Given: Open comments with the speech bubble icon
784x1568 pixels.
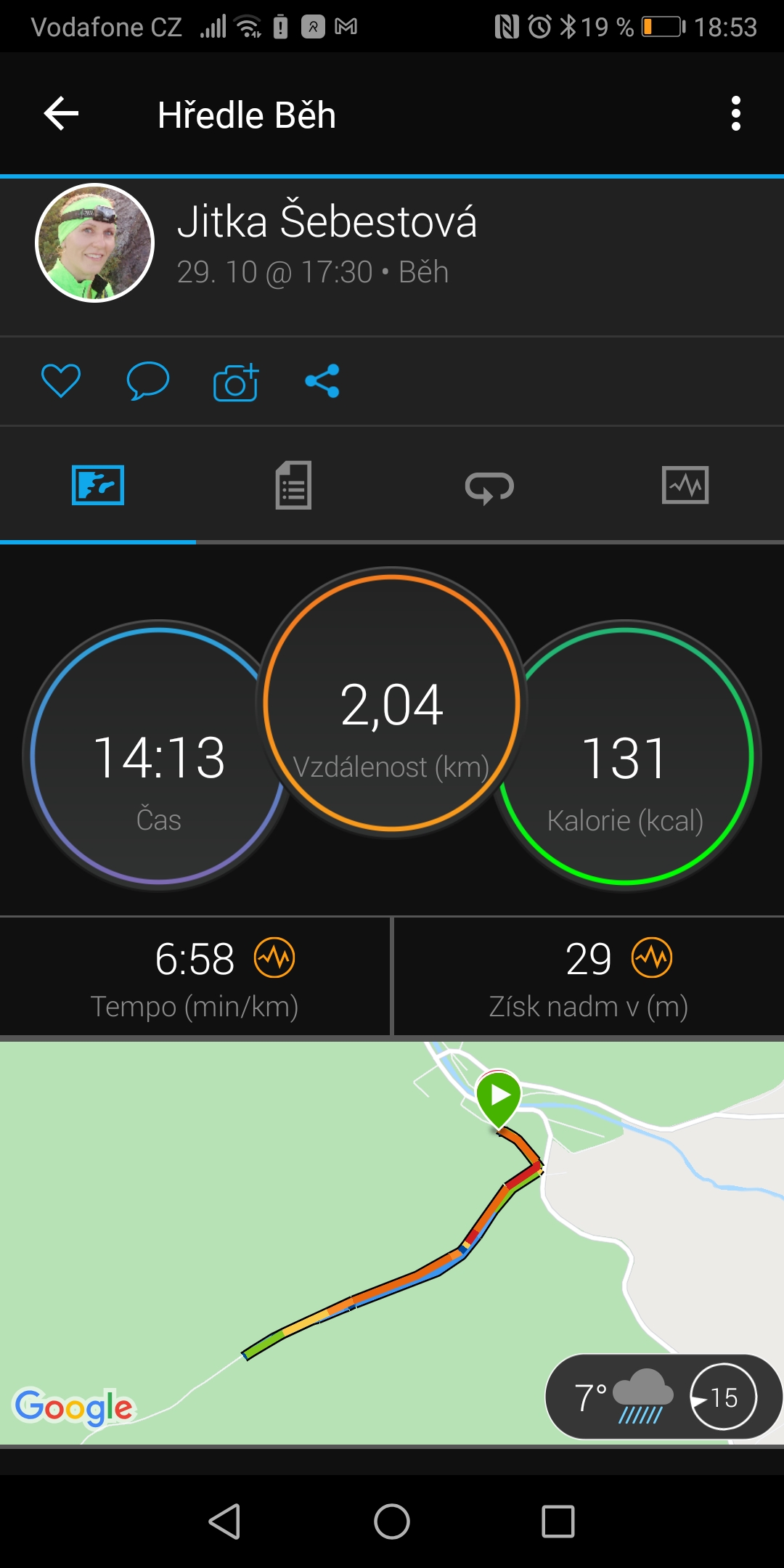Looking at the screenshot, I should point(148,380).
